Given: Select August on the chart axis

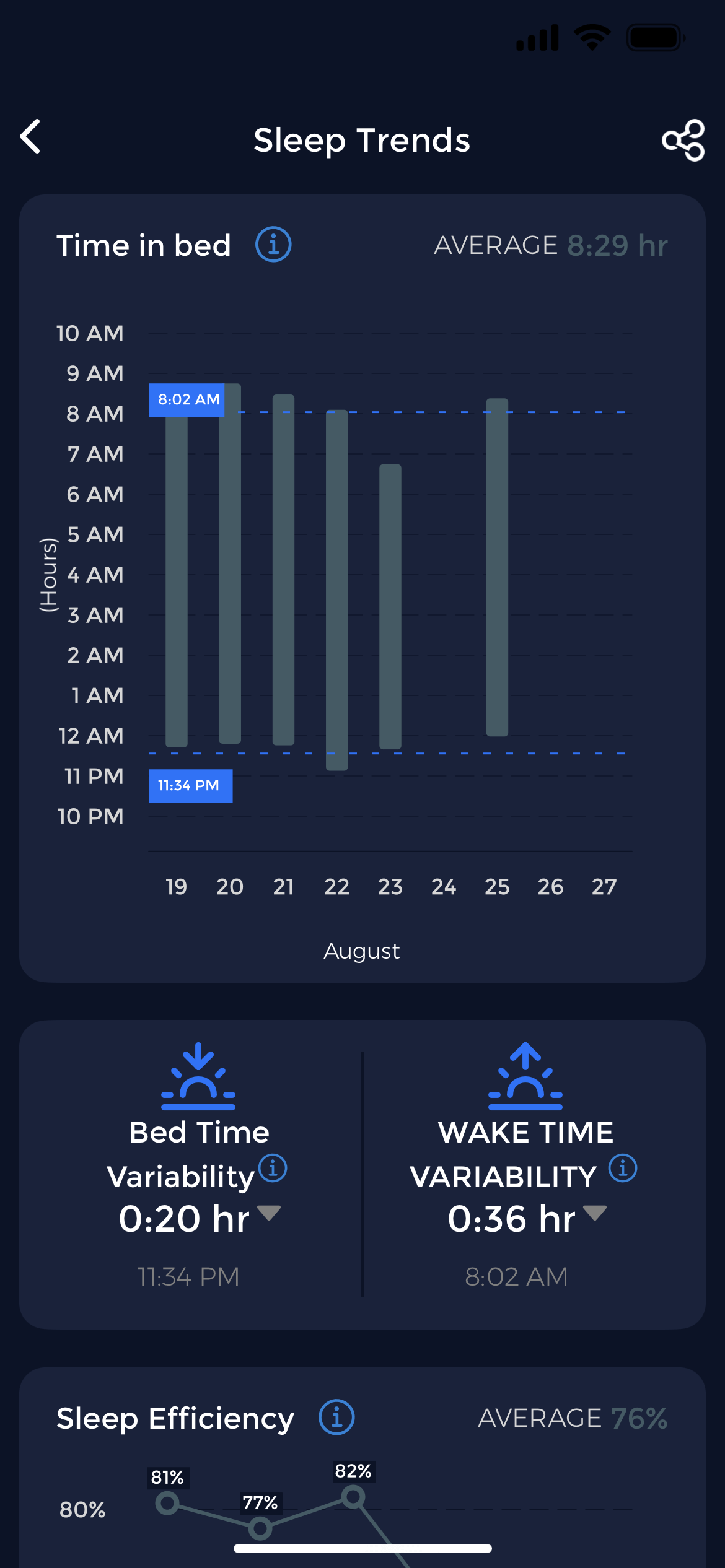Looking at the screenshot, I should click(362, 951).
